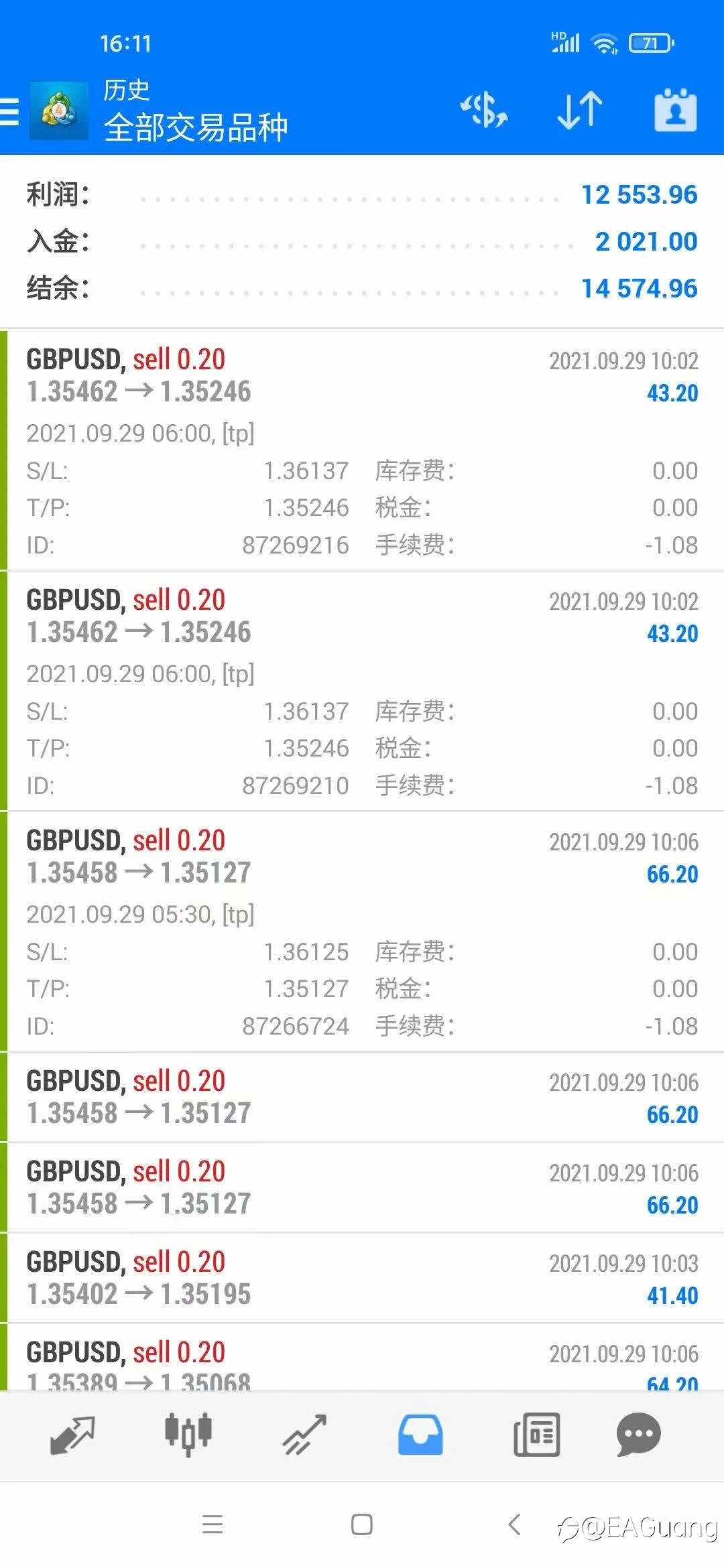This screenshot has width=724, height=1568.
Task: Open the sort order arrows
Action: 580,110
